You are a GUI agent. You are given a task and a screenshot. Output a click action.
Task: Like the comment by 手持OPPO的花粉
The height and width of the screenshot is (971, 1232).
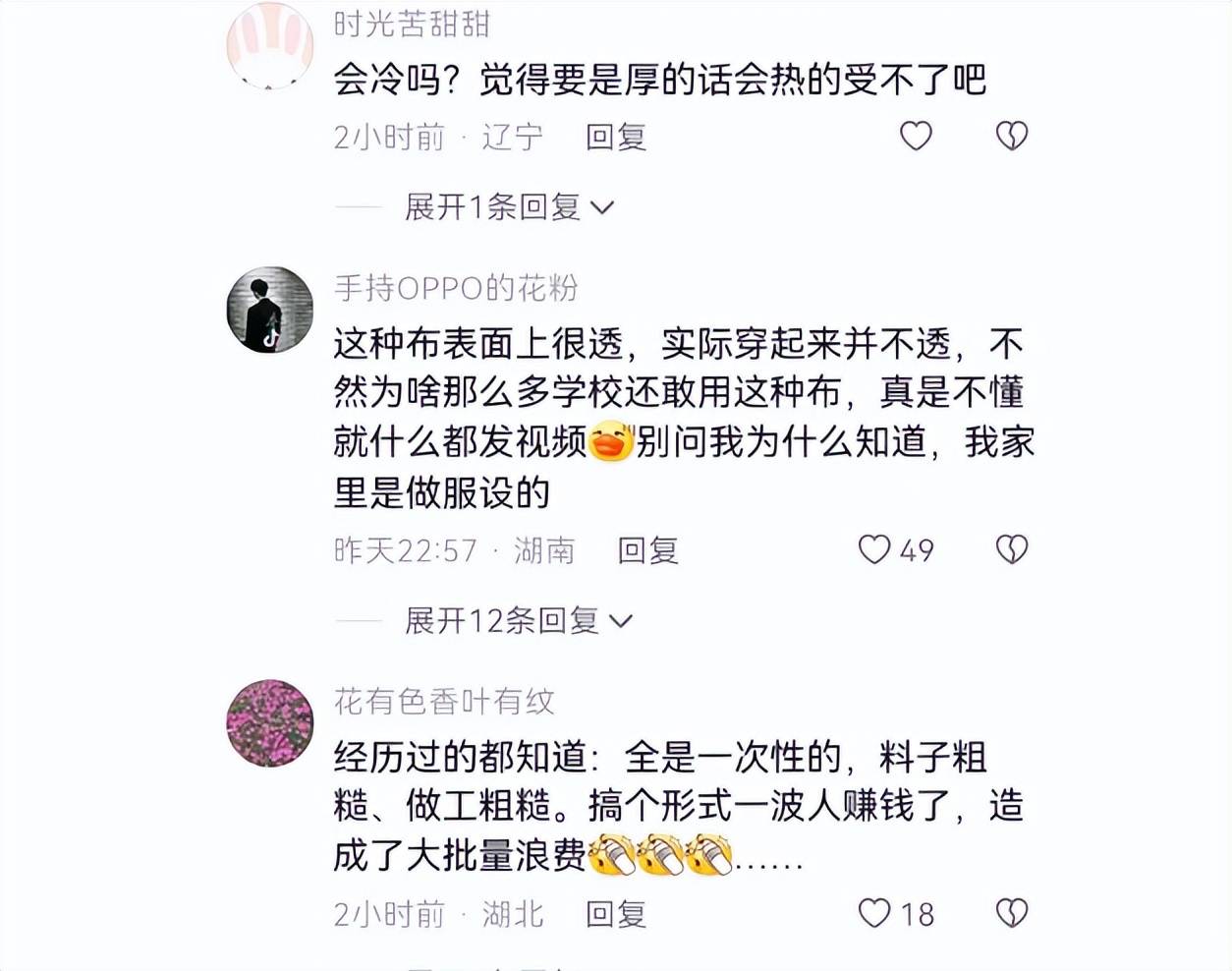click(x=874, y=549)
